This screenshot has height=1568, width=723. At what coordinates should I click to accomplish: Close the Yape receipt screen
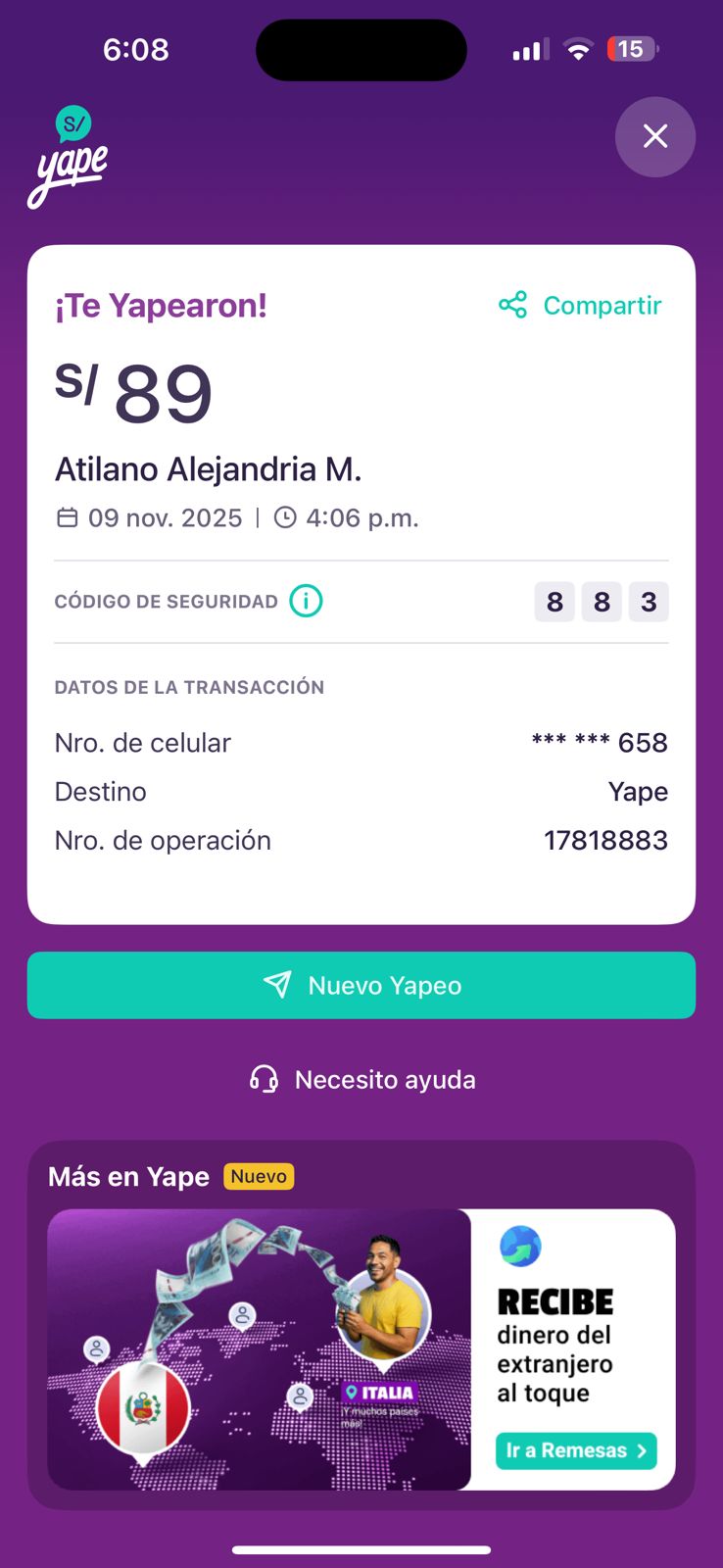654,136
